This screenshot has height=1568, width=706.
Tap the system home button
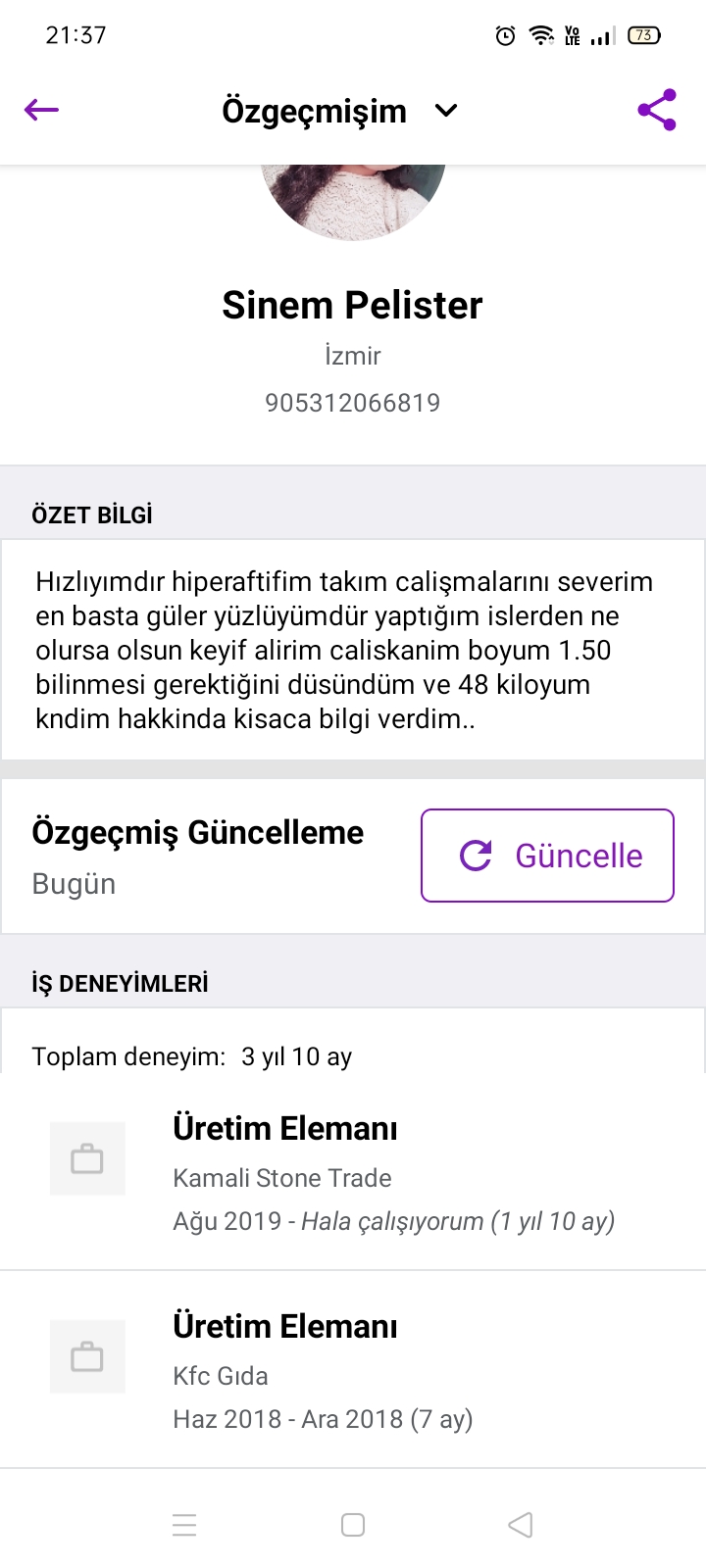pyautogui.click(x=353, y=1525)
